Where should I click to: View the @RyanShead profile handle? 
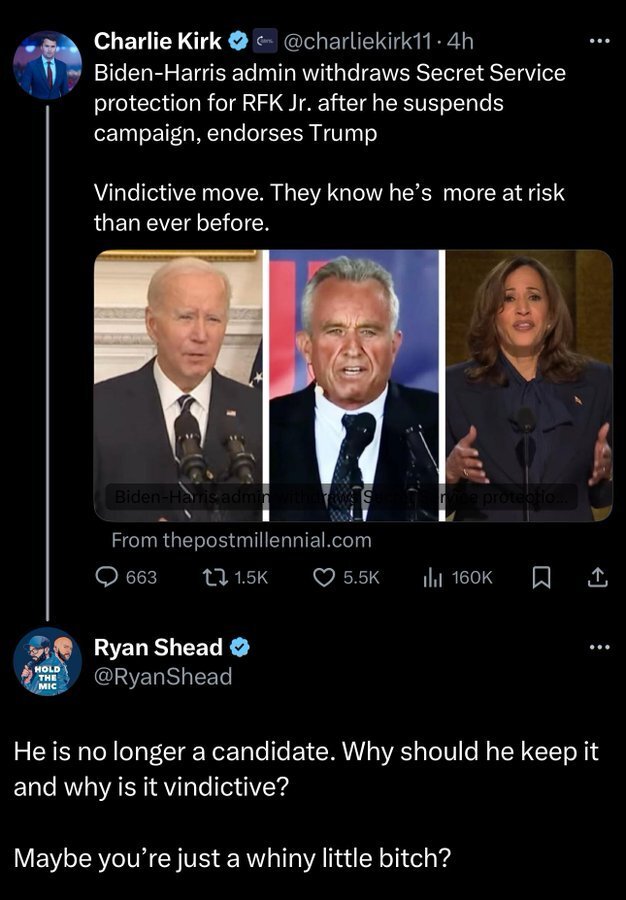click(162, 677)
